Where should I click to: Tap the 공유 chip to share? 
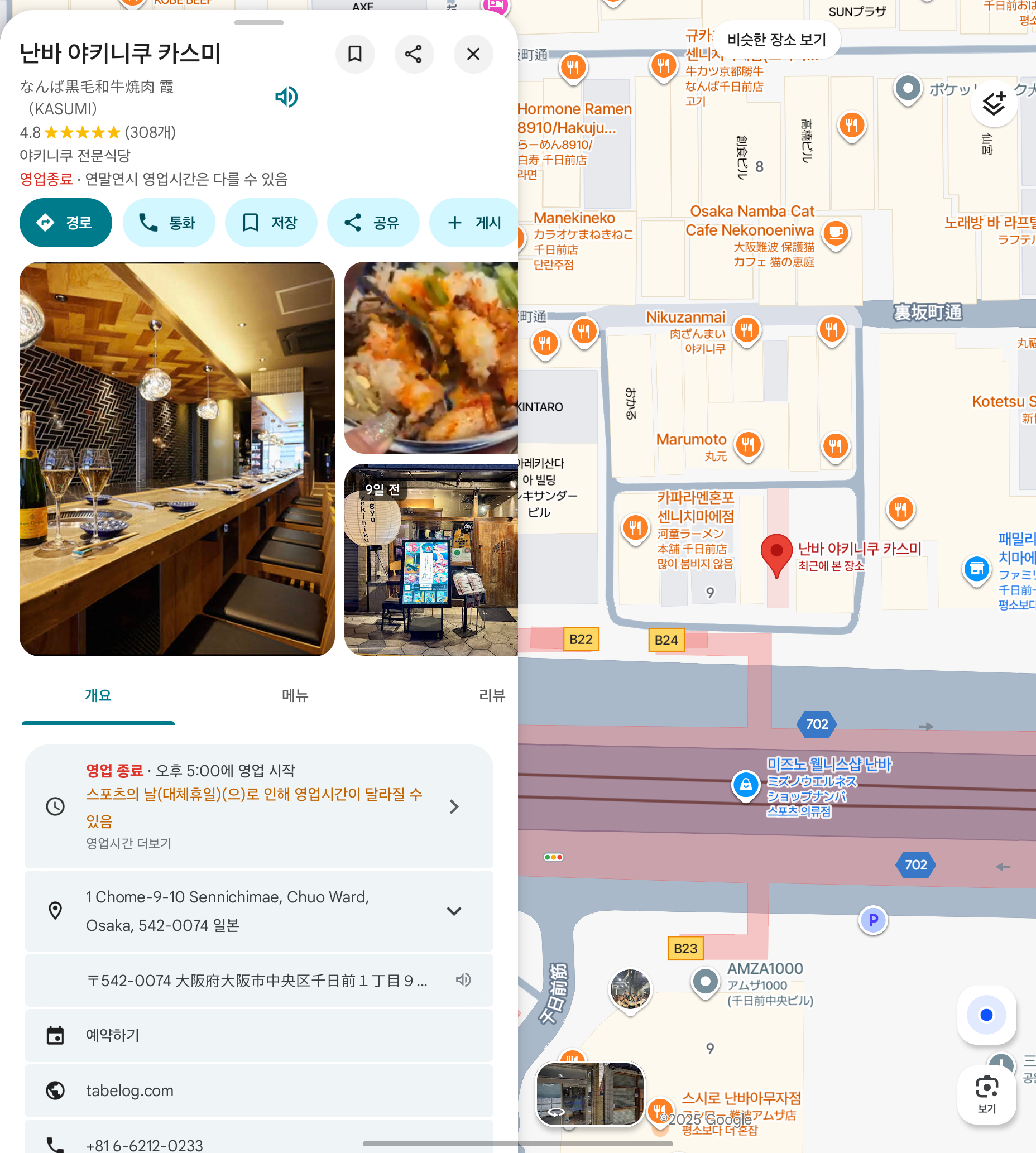[373, 223]
